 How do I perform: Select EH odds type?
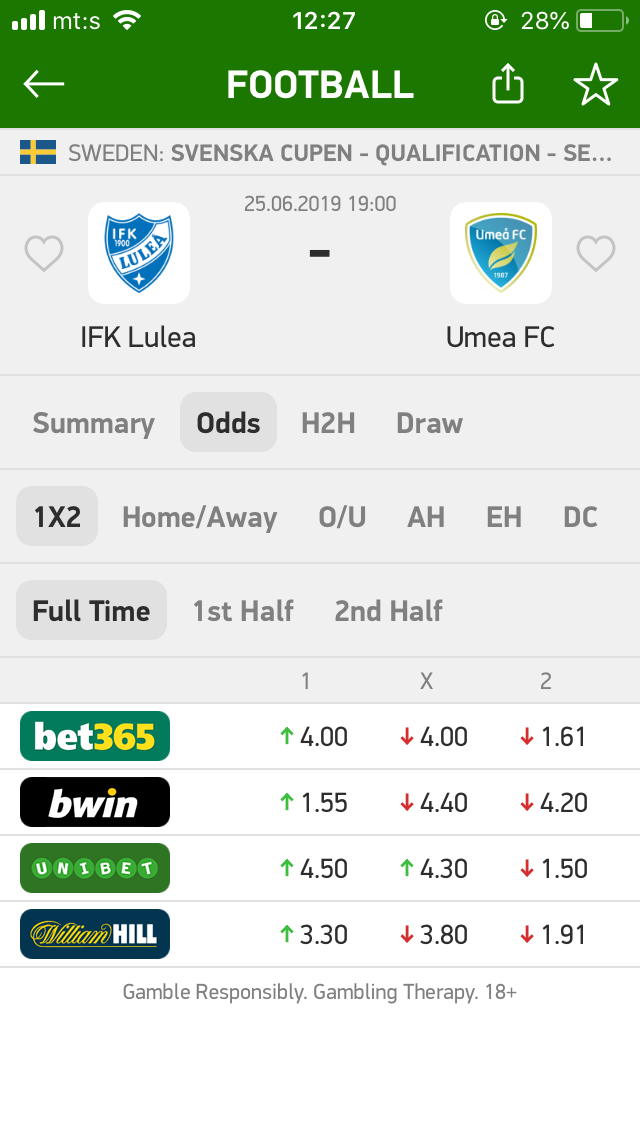coord(504,517)
